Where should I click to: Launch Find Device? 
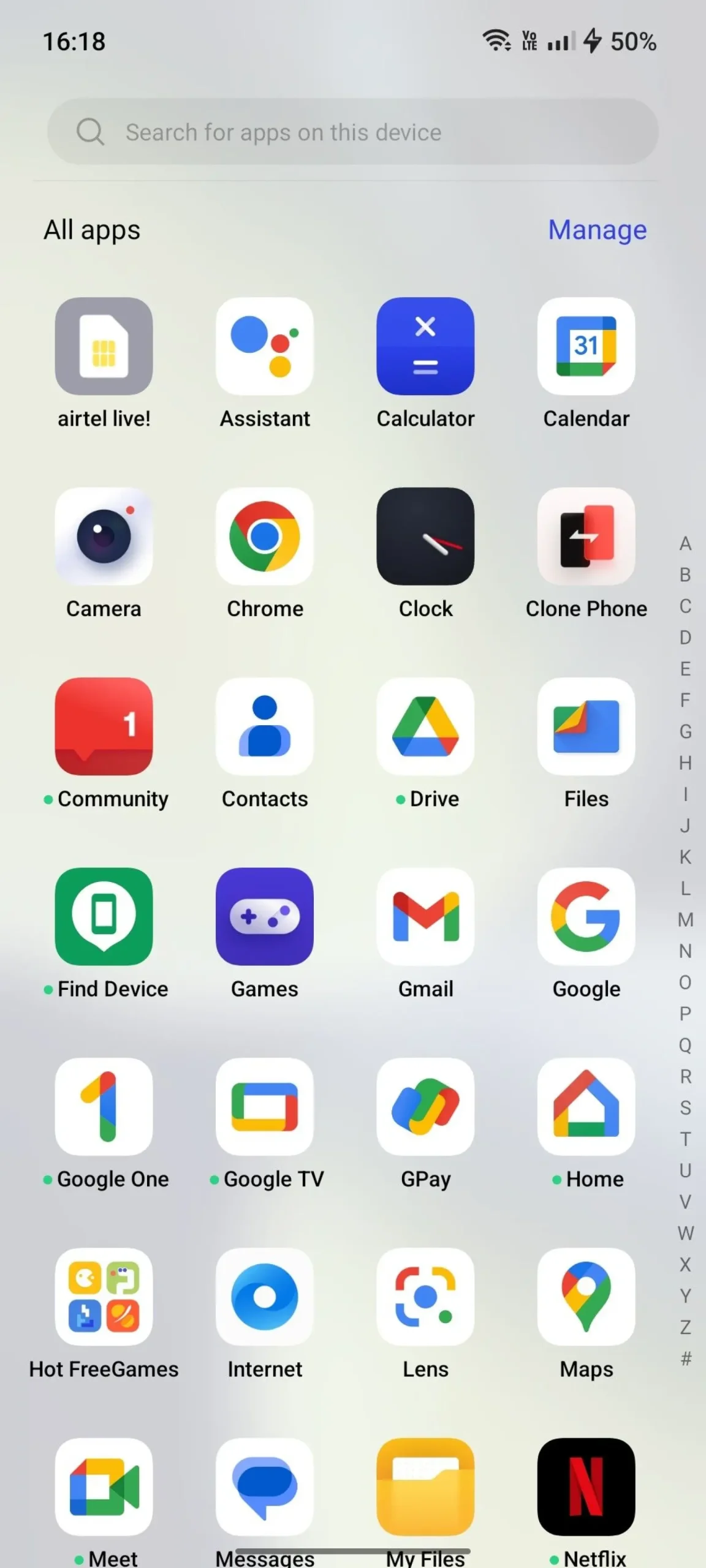tap(104, 916)
